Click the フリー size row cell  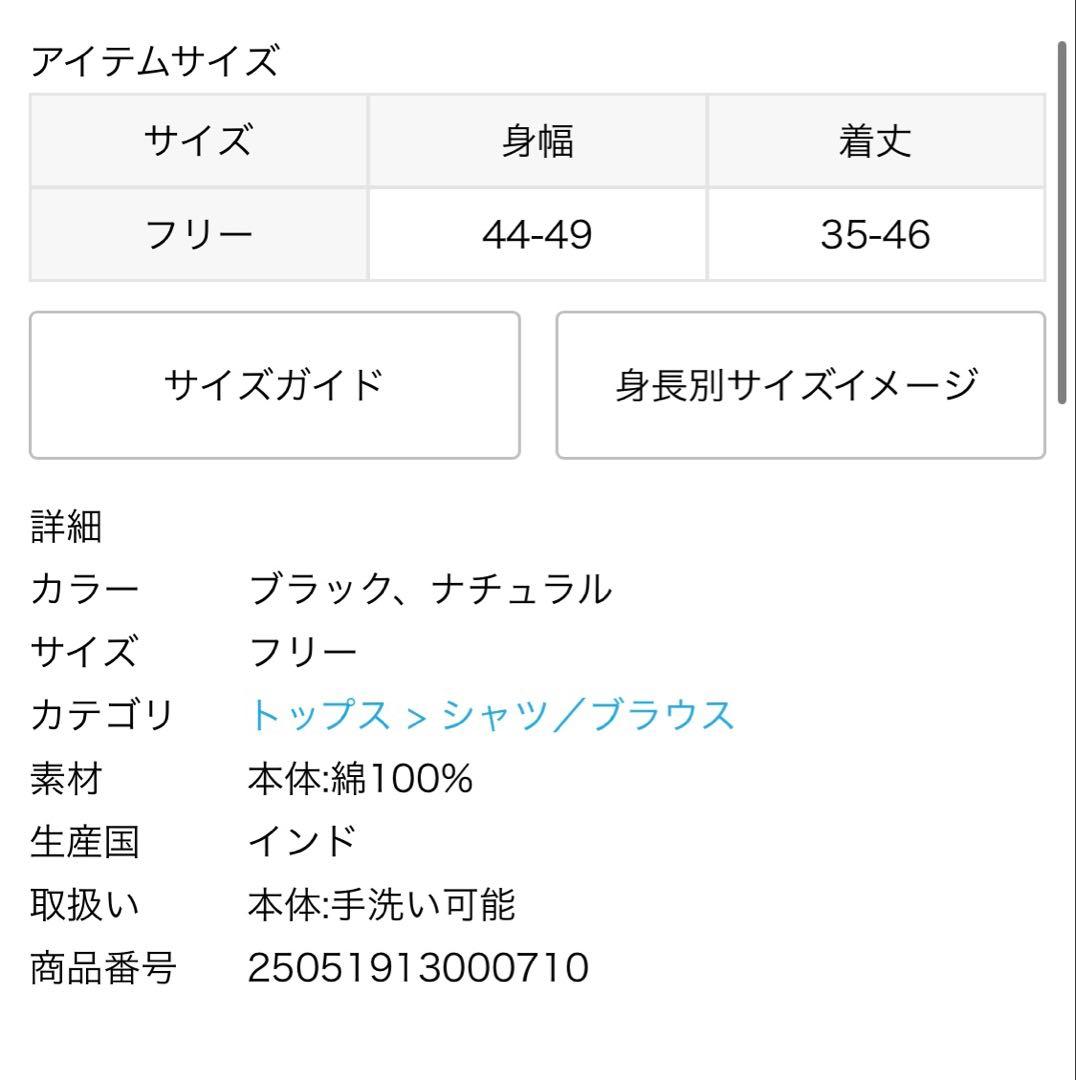click(197, 232)
